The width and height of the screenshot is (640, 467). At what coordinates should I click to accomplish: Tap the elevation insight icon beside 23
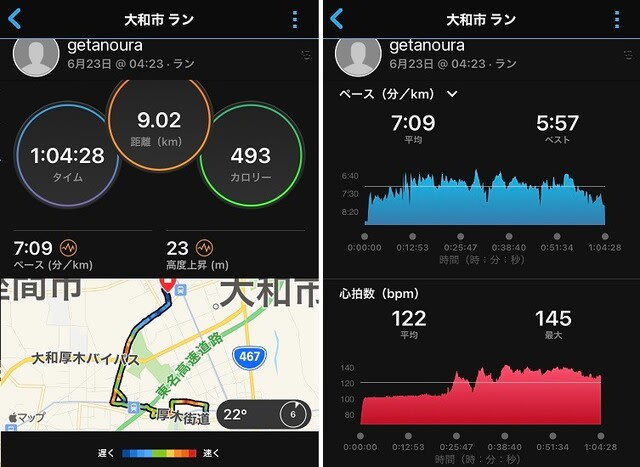click(203, 246)
